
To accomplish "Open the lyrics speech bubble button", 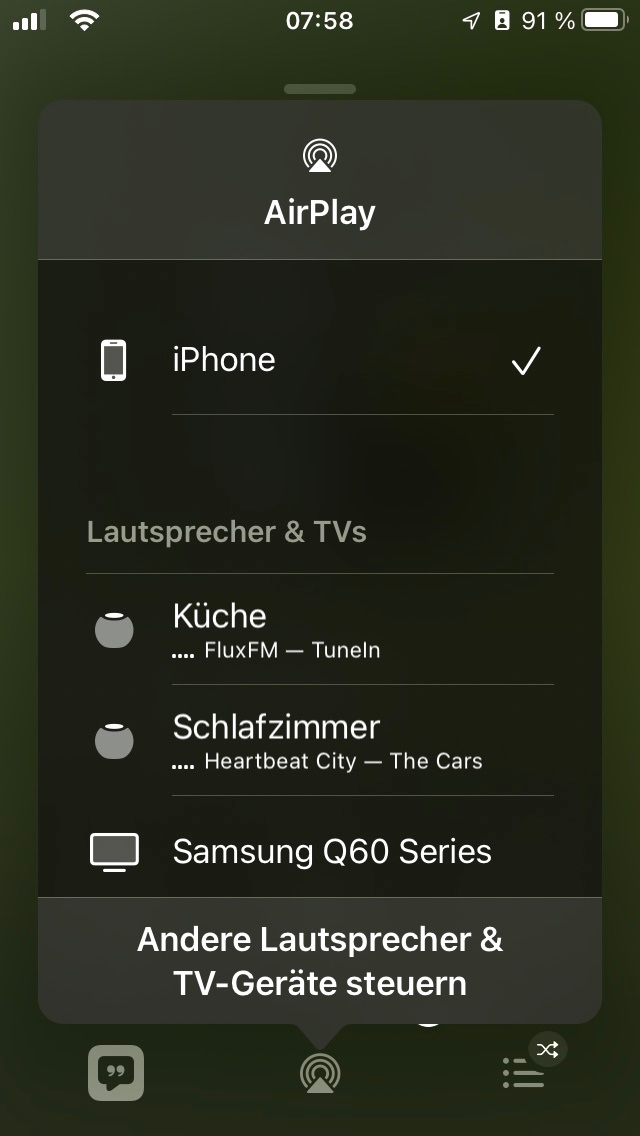I will (x=116, y=1073).
